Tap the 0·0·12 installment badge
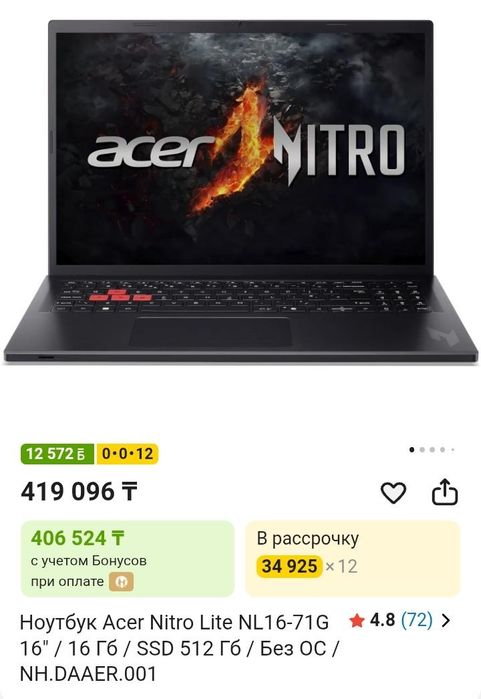The image size is (481, 699). 127,454
